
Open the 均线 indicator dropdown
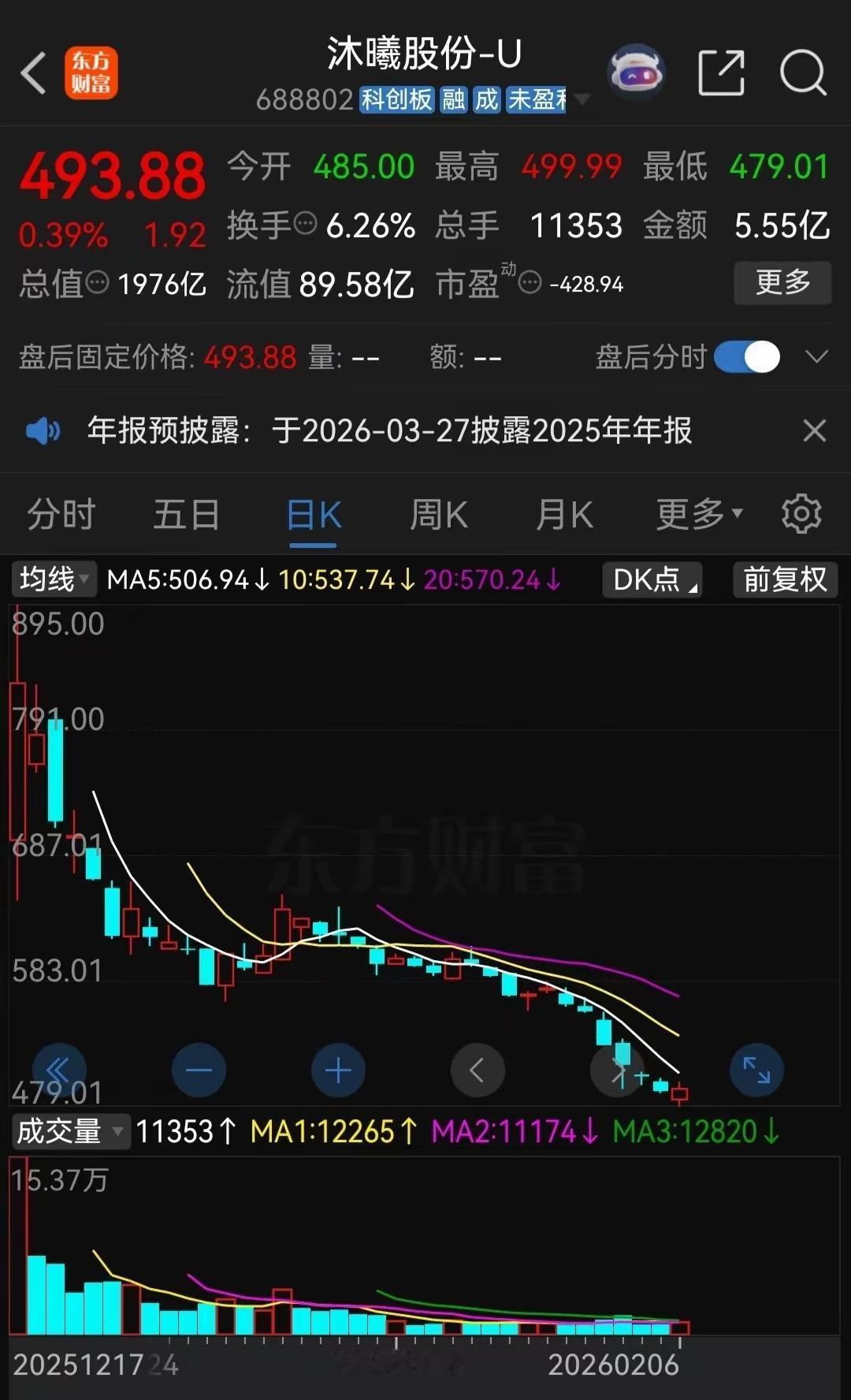tap(52, 579)
